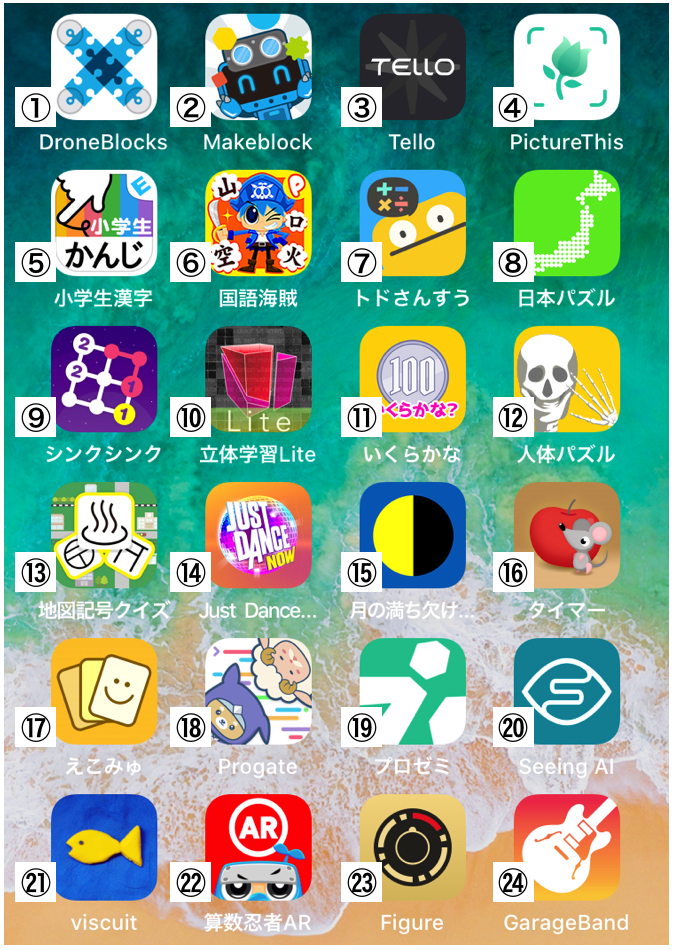The width and height of the screenshot is (674, 950).
Task: Open the シンクシンク app
Action: click(105, 379)
